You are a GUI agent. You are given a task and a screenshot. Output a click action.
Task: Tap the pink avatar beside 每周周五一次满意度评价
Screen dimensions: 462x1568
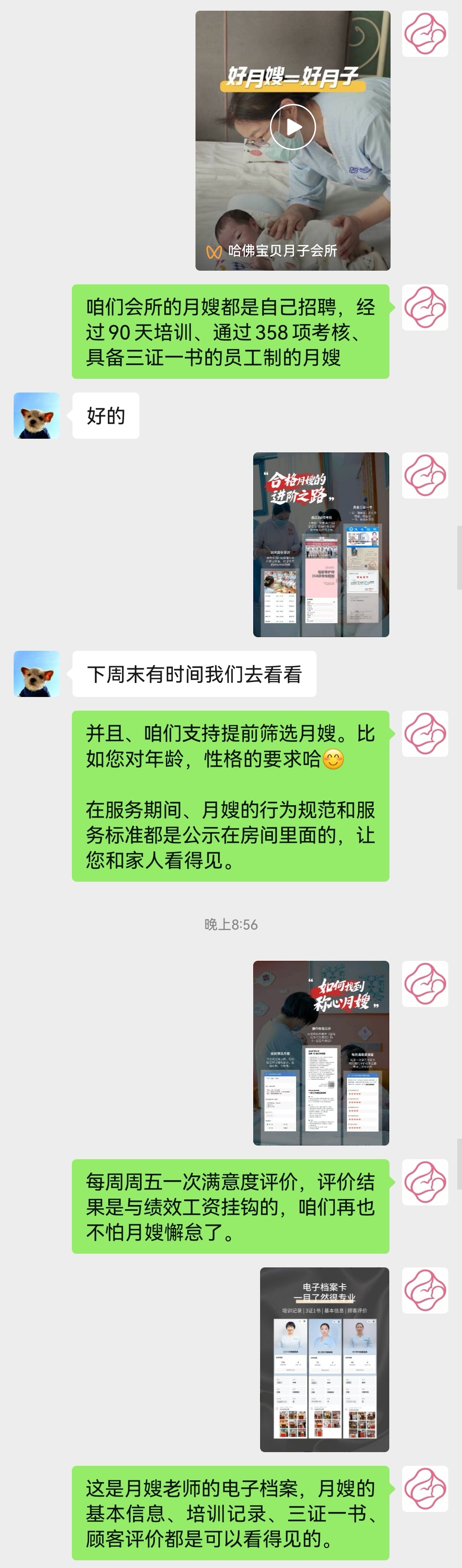pos(426,1182)
